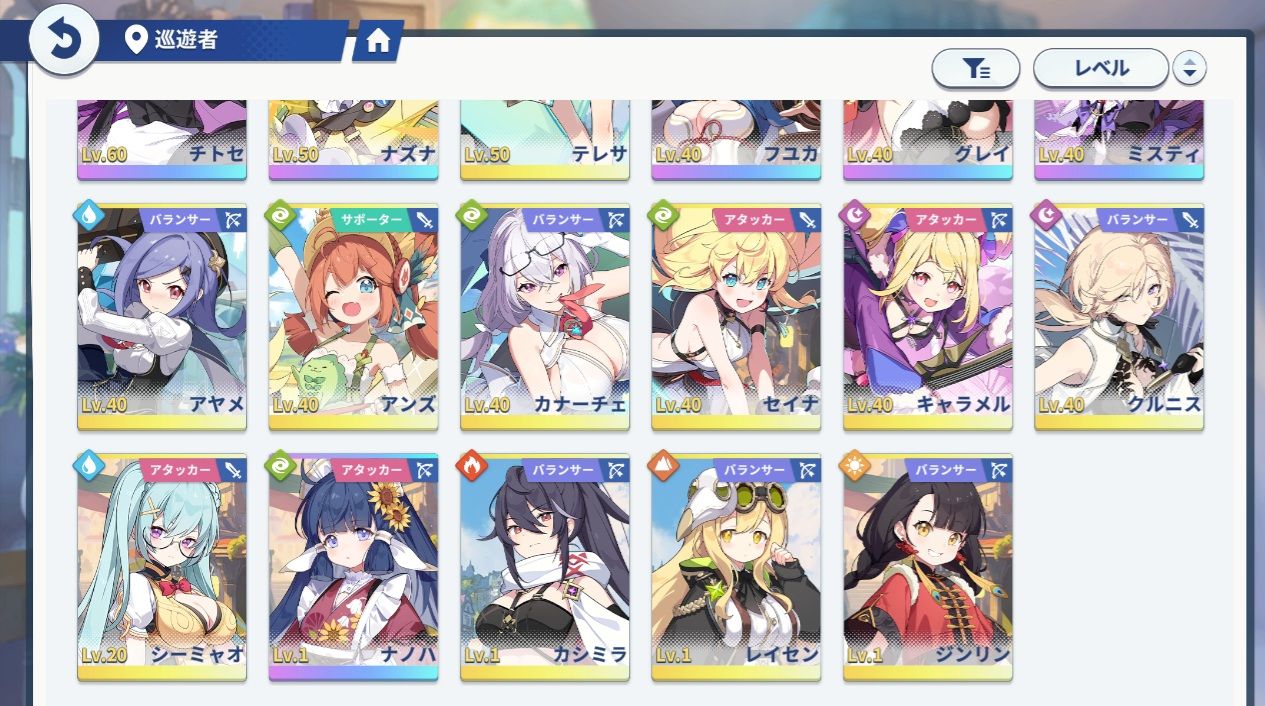Select ナノハ character card
1265x706 pixels.
point(353,568)
